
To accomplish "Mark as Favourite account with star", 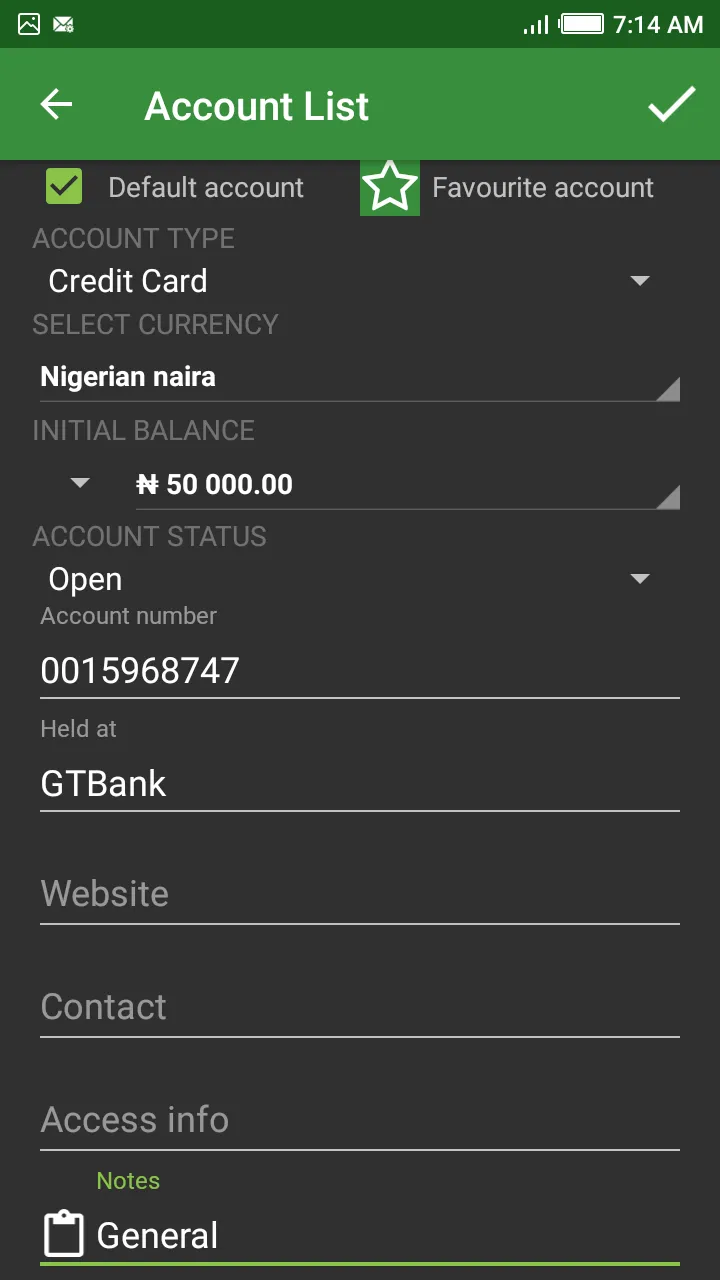I will [389, 187].
